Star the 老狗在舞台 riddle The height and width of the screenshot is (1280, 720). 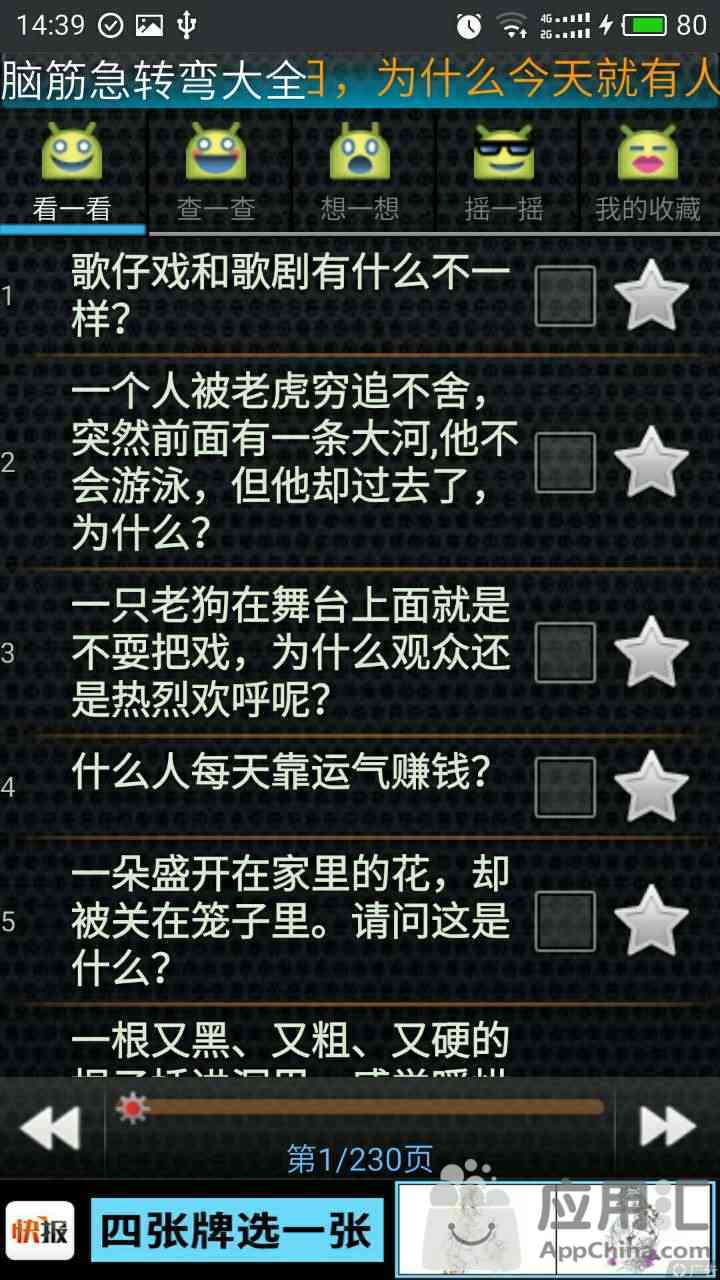(651, 652)
